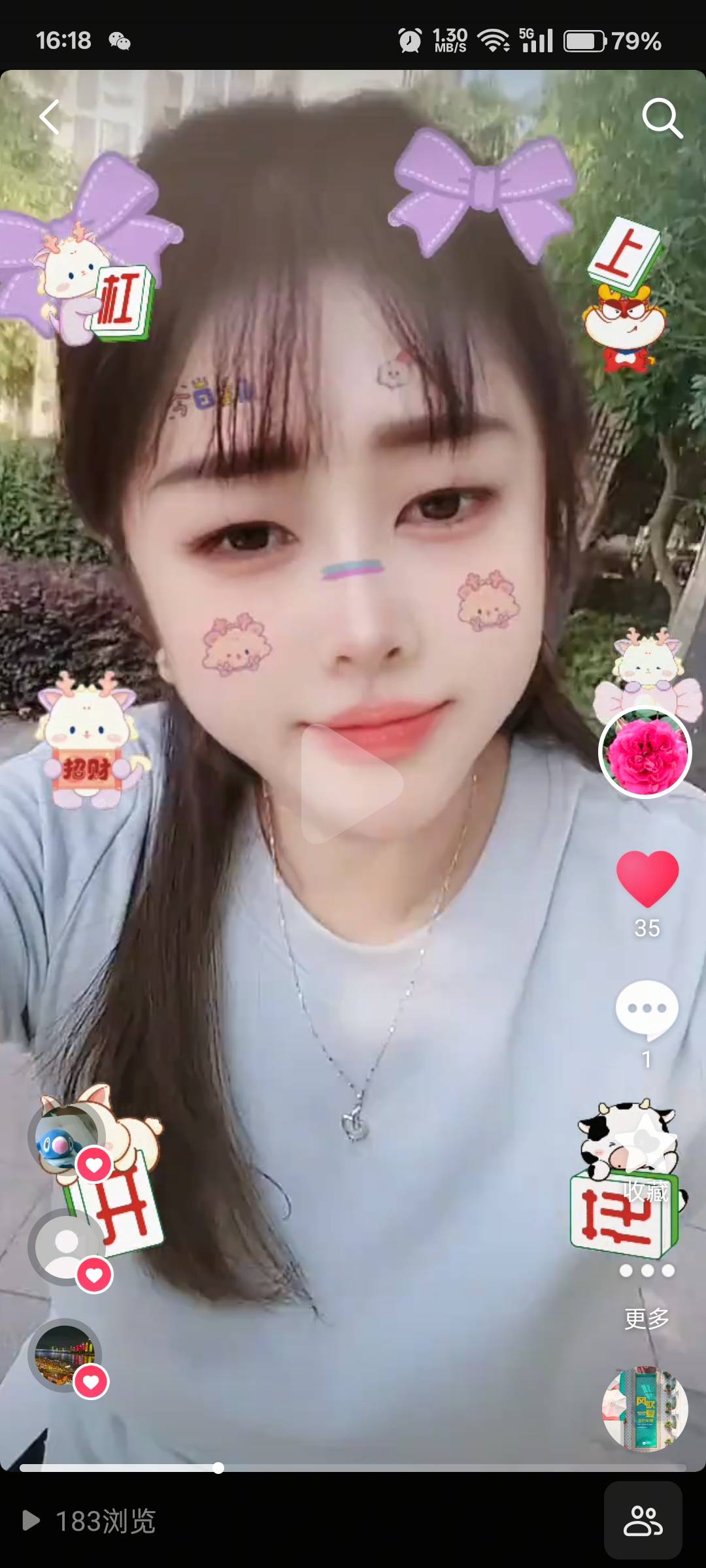View the liker with the default gray avatar
This screenshot has width=706, height=1568.
[x=65, y=1246]
